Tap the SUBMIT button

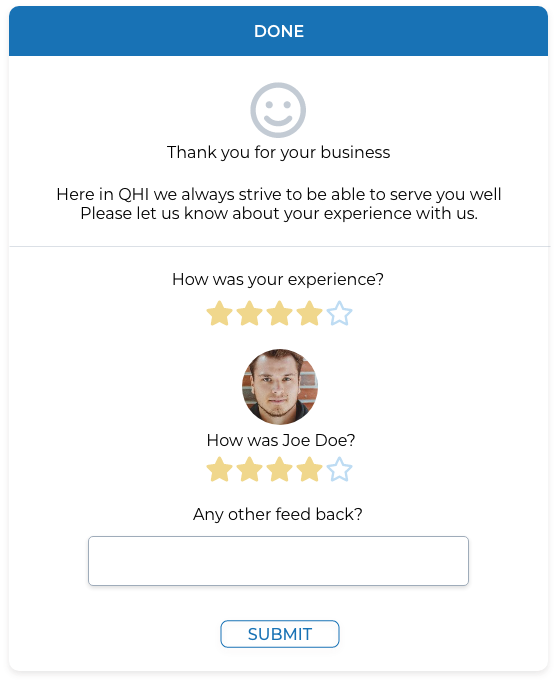point(280,634)
